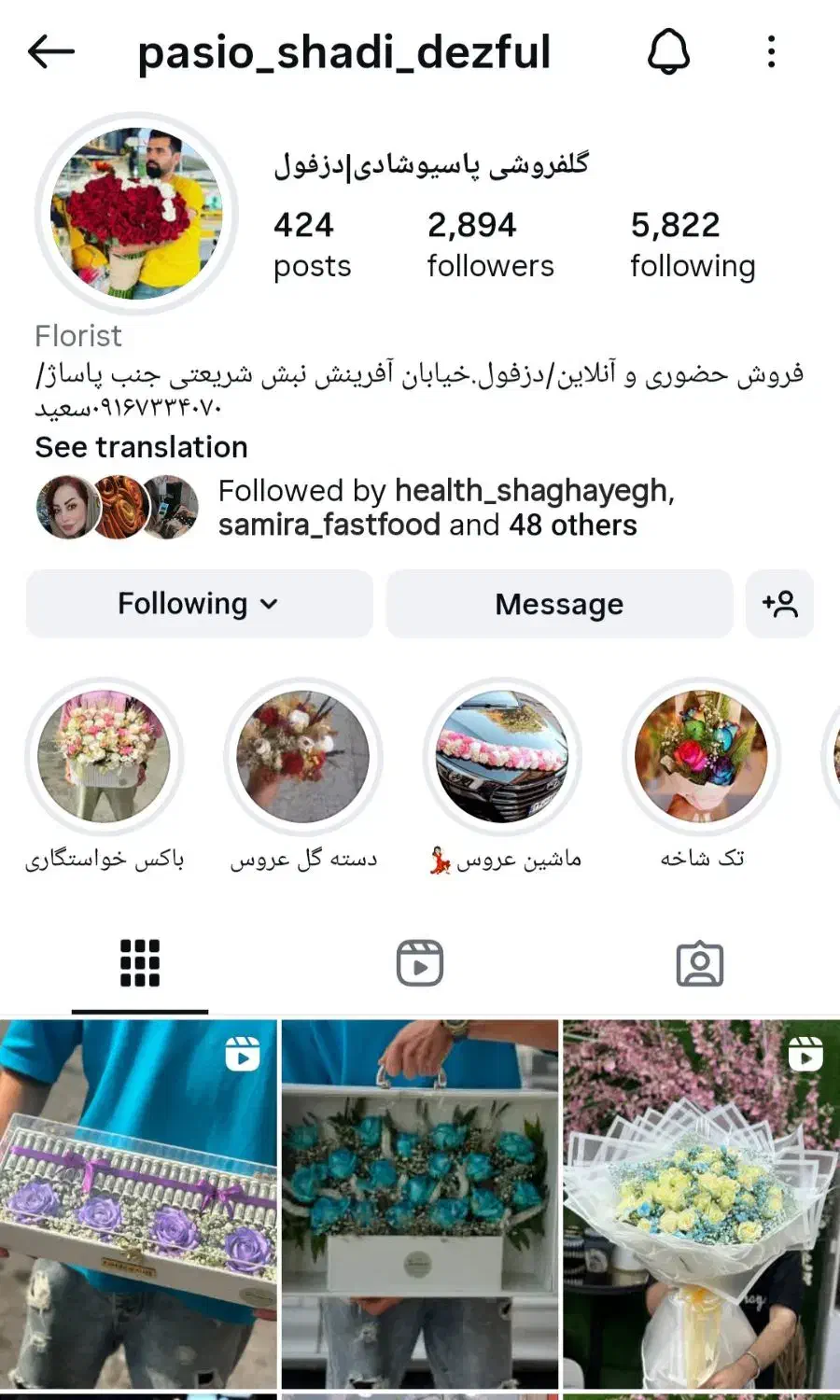This screenshot has height=1400, width=840.
Task: Switch to the tagged photos tab
Action: coord(700,963)
